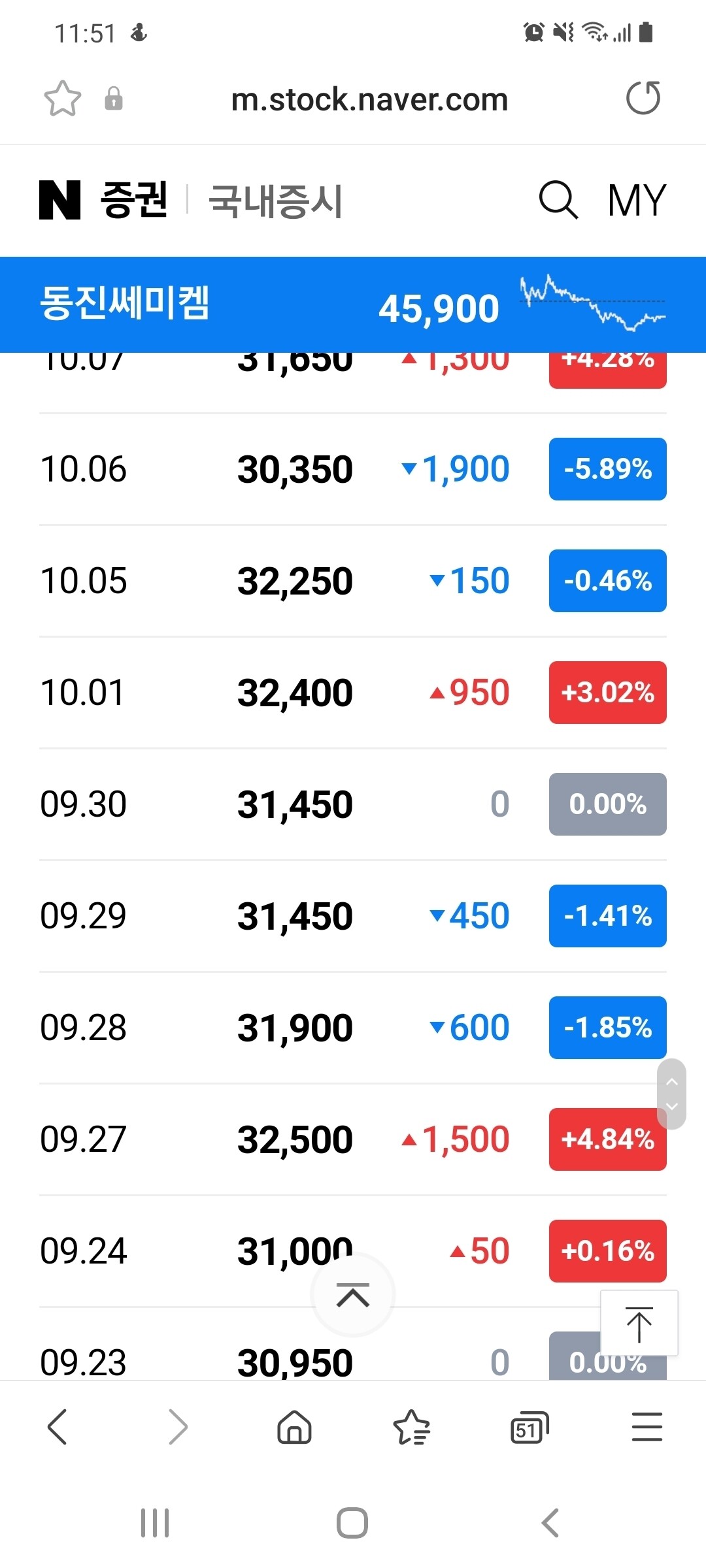The image size is (706, 1568).
Task: Open the browser bookmarks list
Action: [411, 1427]
